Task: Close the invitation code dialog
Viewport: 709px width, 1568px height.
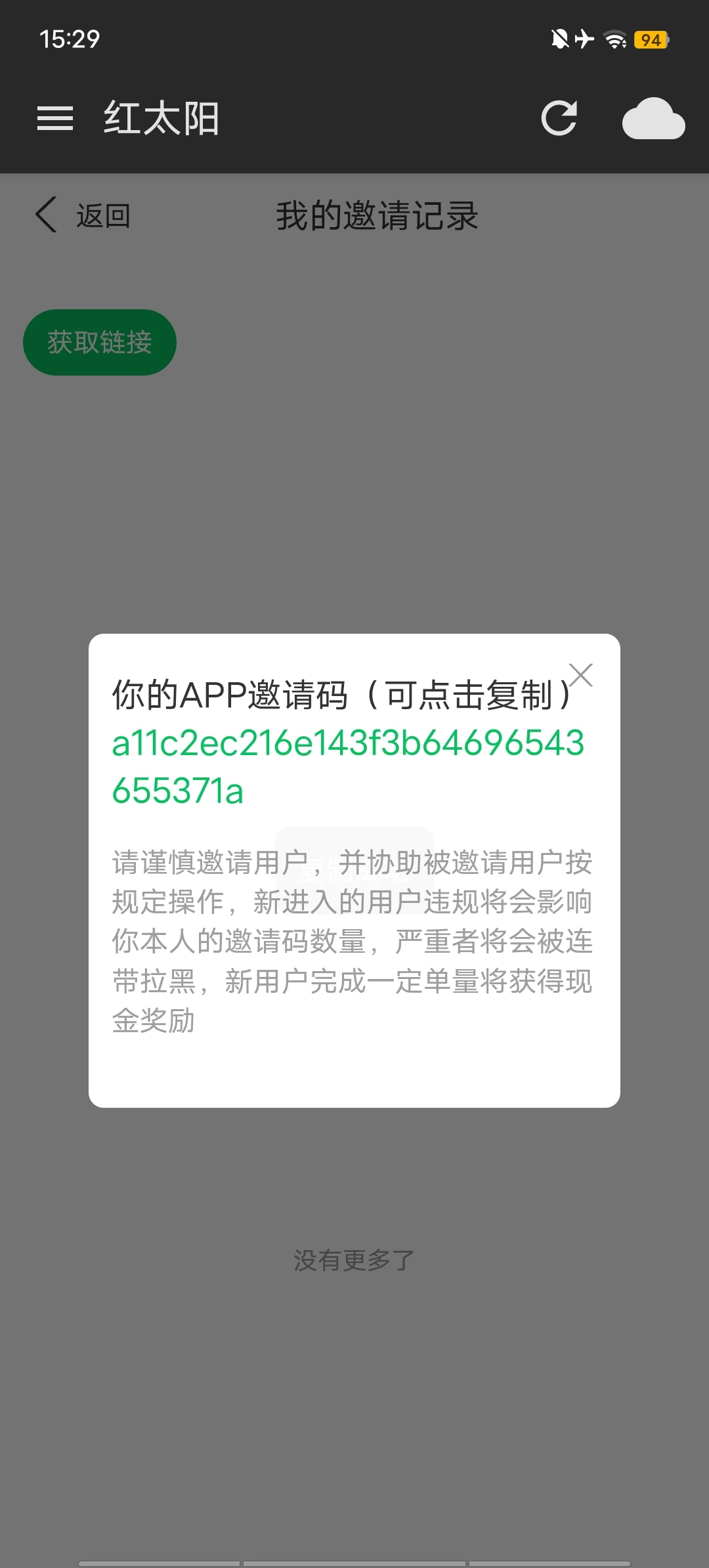Action: 581,675
